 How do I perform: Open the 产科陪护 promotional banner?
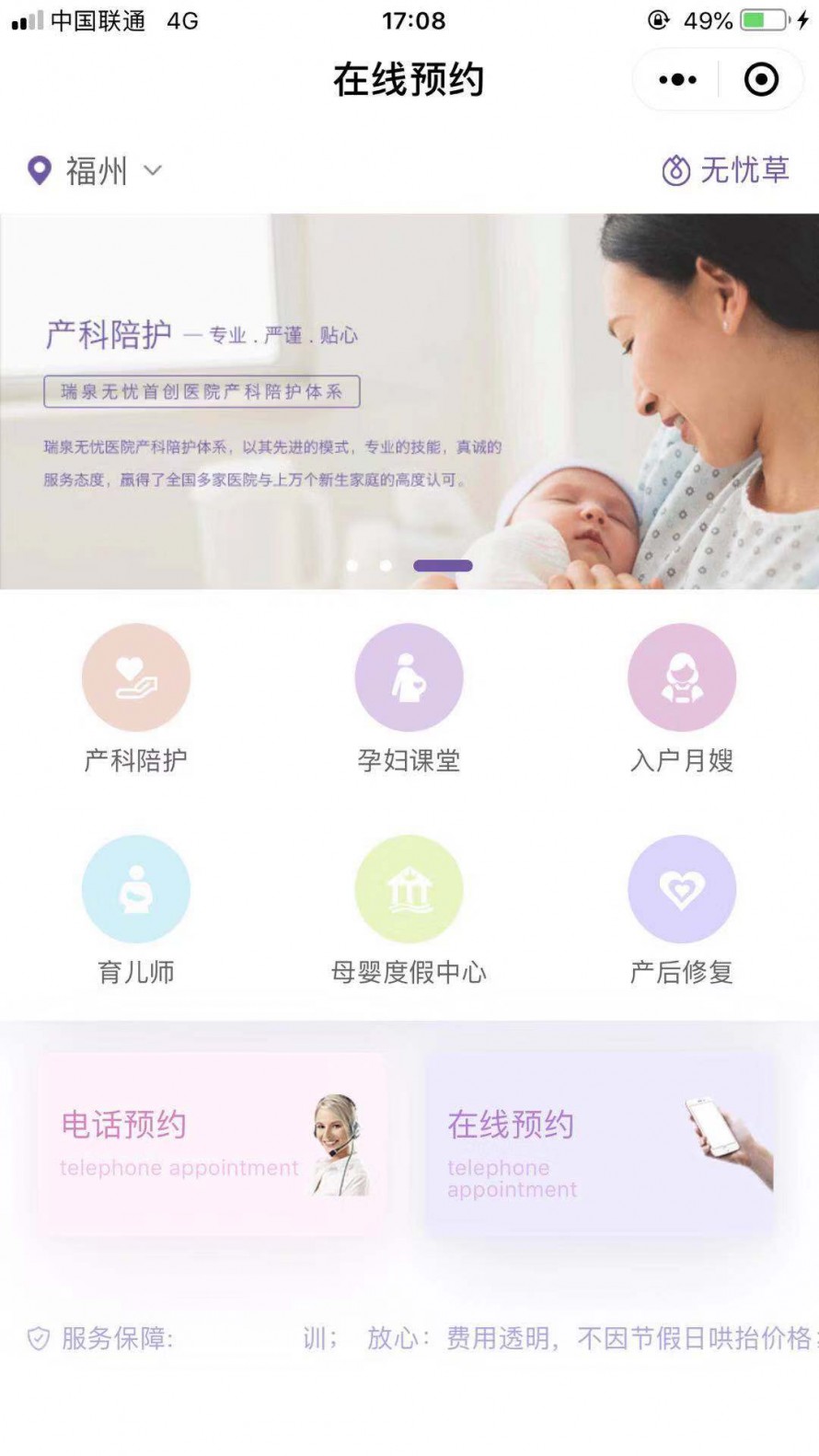(x=409, y=401)
